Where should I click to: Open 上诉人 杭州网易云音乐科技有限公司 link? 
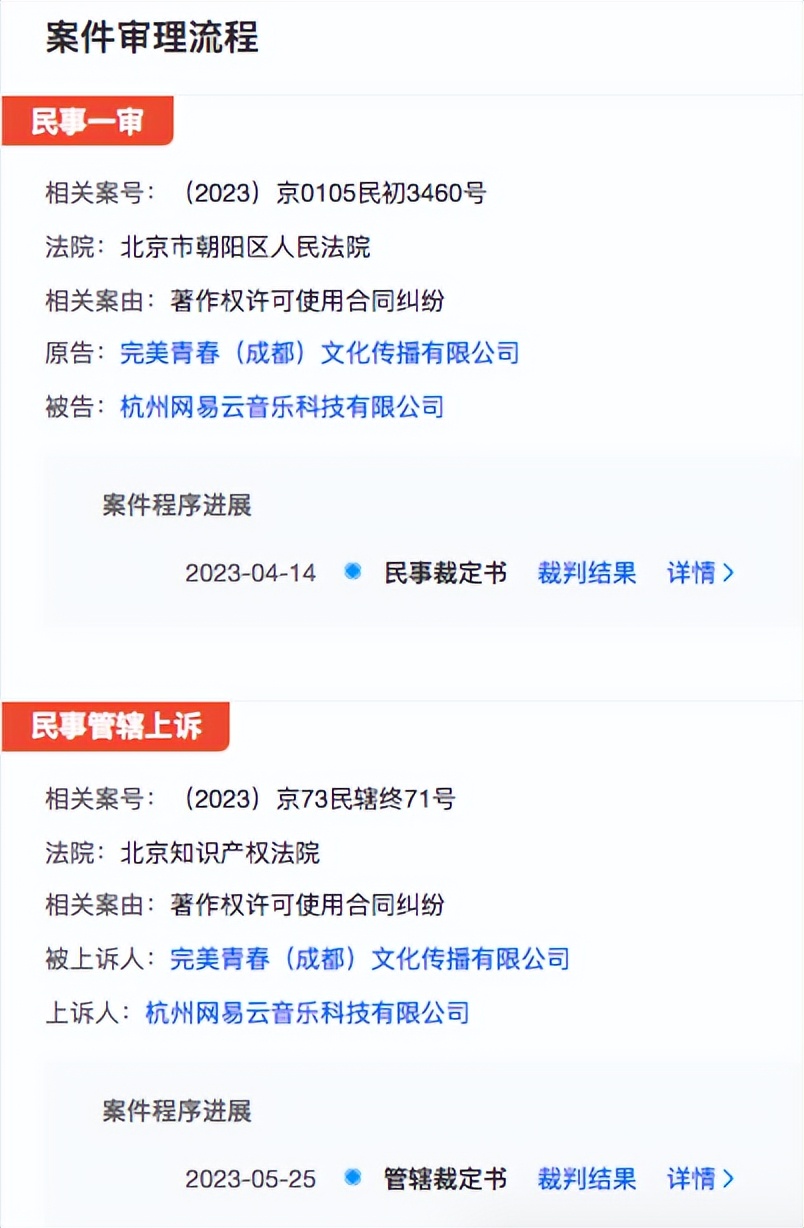(x=307, y=1013)
